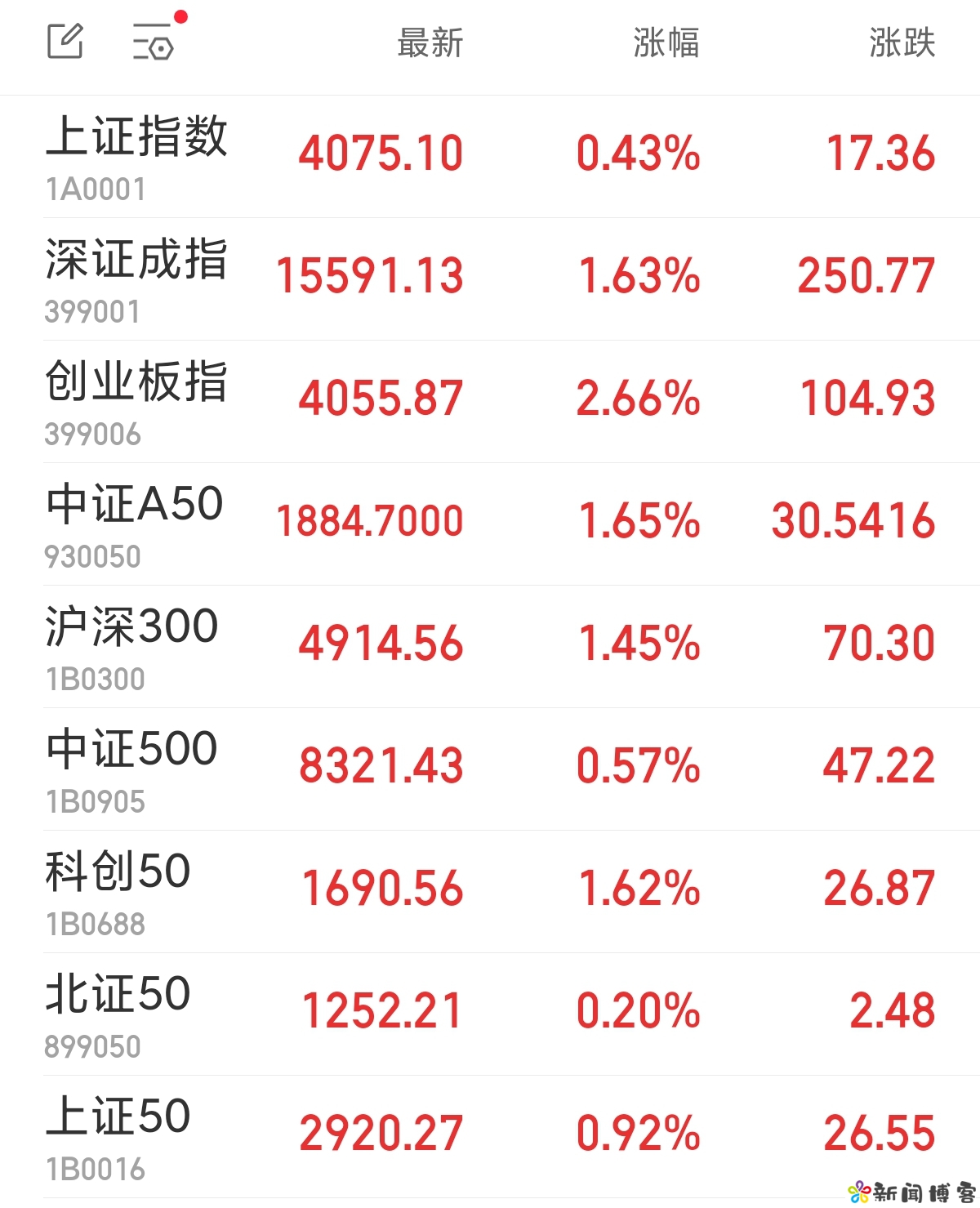View the 中证500 index
This screenshot has height=1208, width=980.
coord(490,769)
